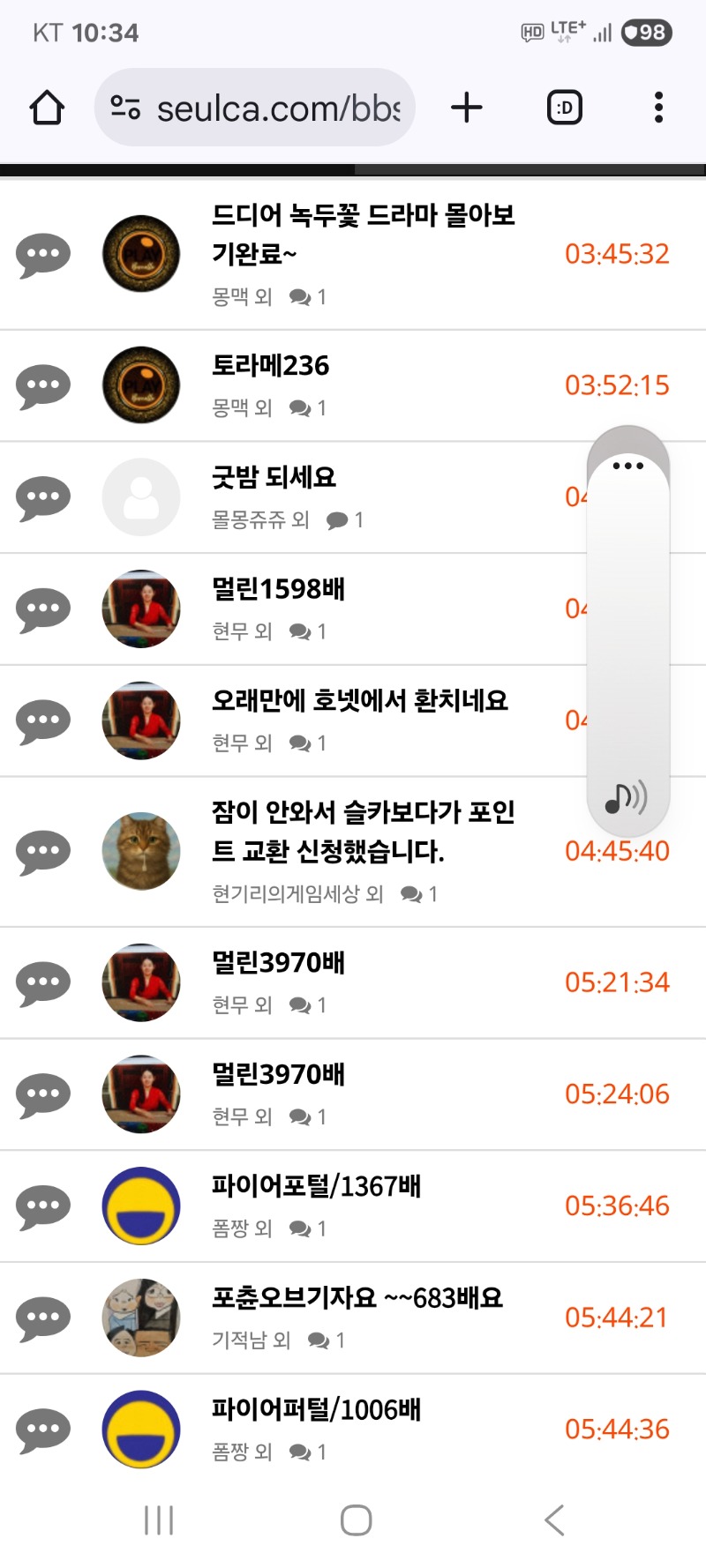Edit the seulca.com address bar

(x=265, y=108)
